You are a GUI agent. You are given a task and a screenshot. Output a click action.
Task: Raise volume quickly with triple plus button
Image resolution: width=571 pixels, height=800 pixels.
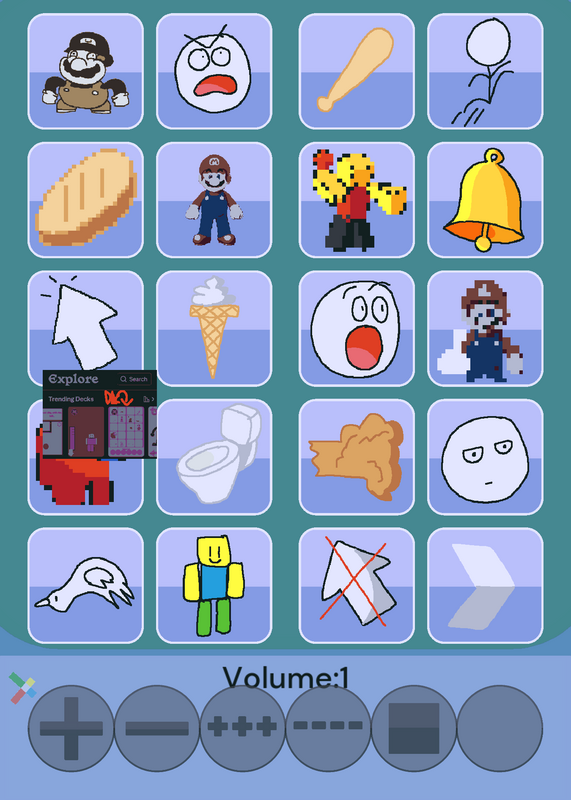click(242, 728)
